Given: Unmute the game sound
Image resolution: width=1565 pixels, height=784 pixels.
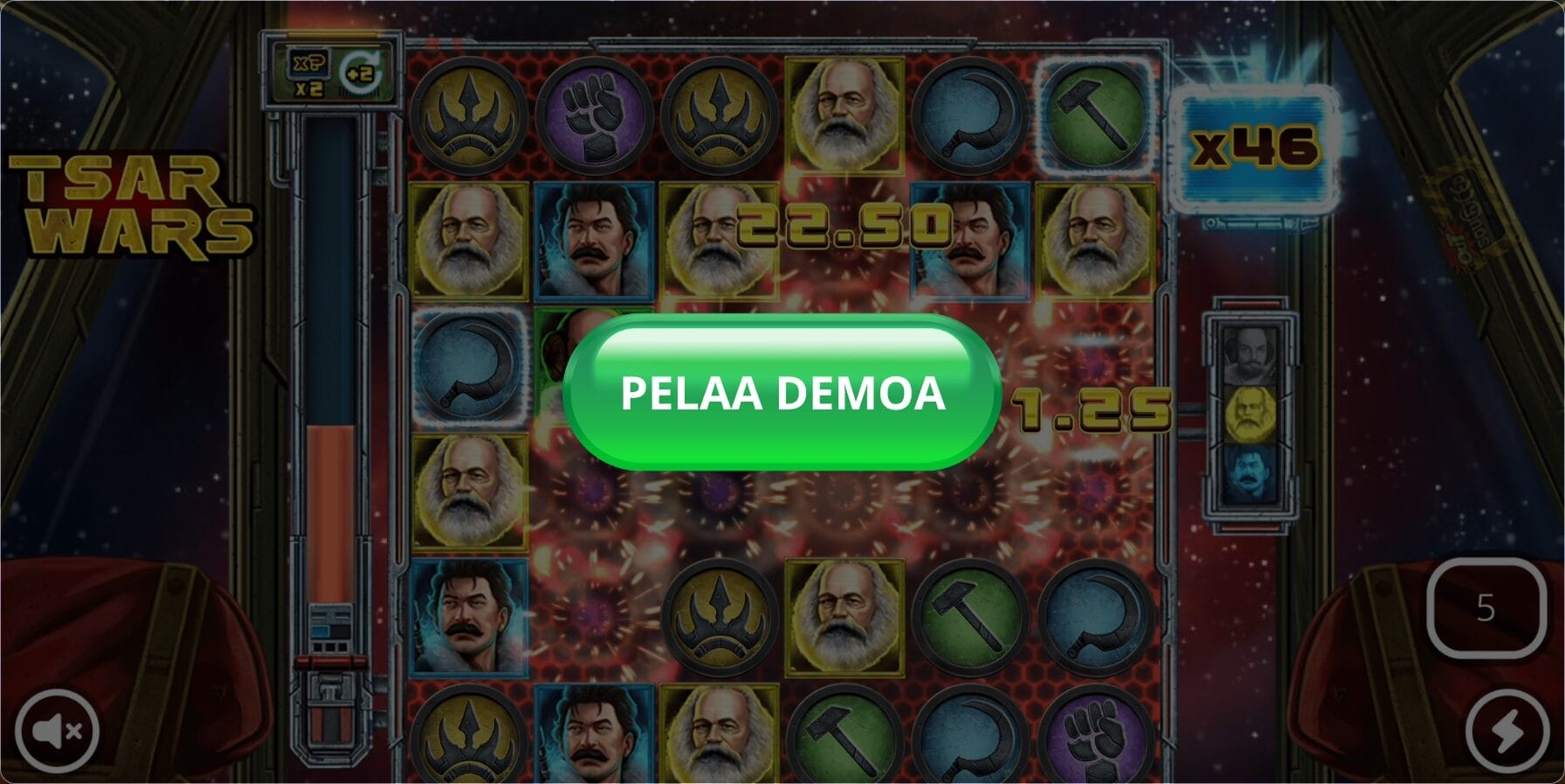Looking at the screenshot, I should [x=57, y=732].
